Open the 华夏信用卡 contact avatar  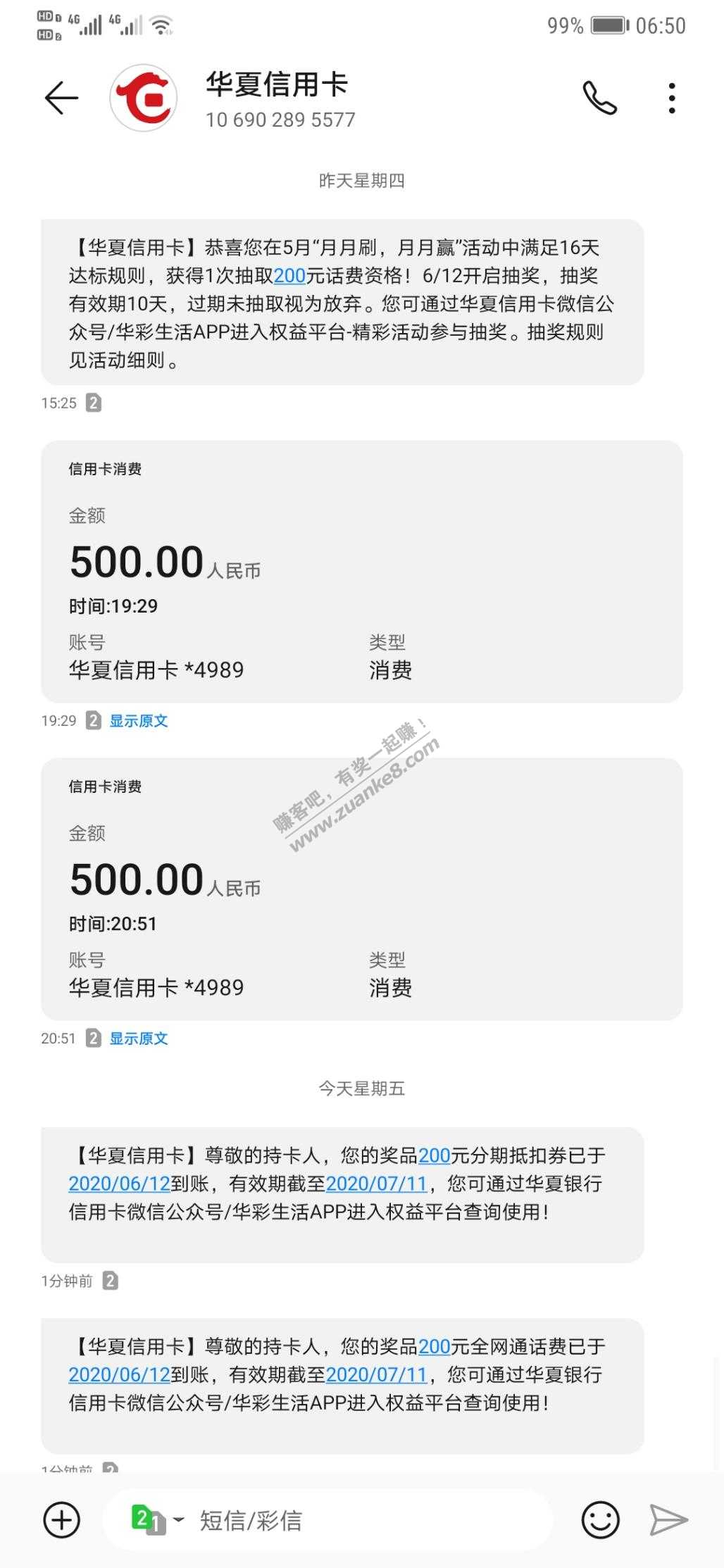tap(144, 98)
